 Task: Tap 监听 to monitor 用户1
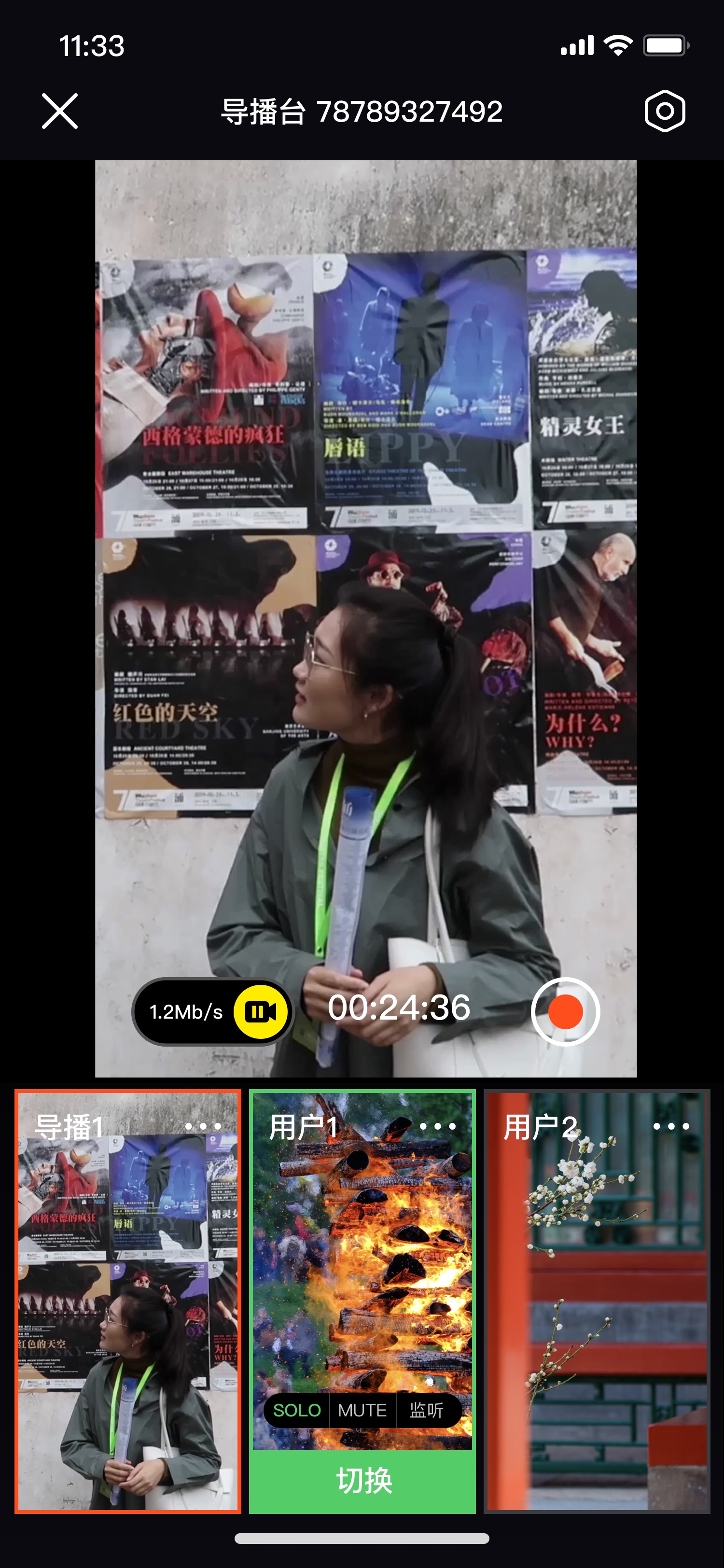[427, 1410]
